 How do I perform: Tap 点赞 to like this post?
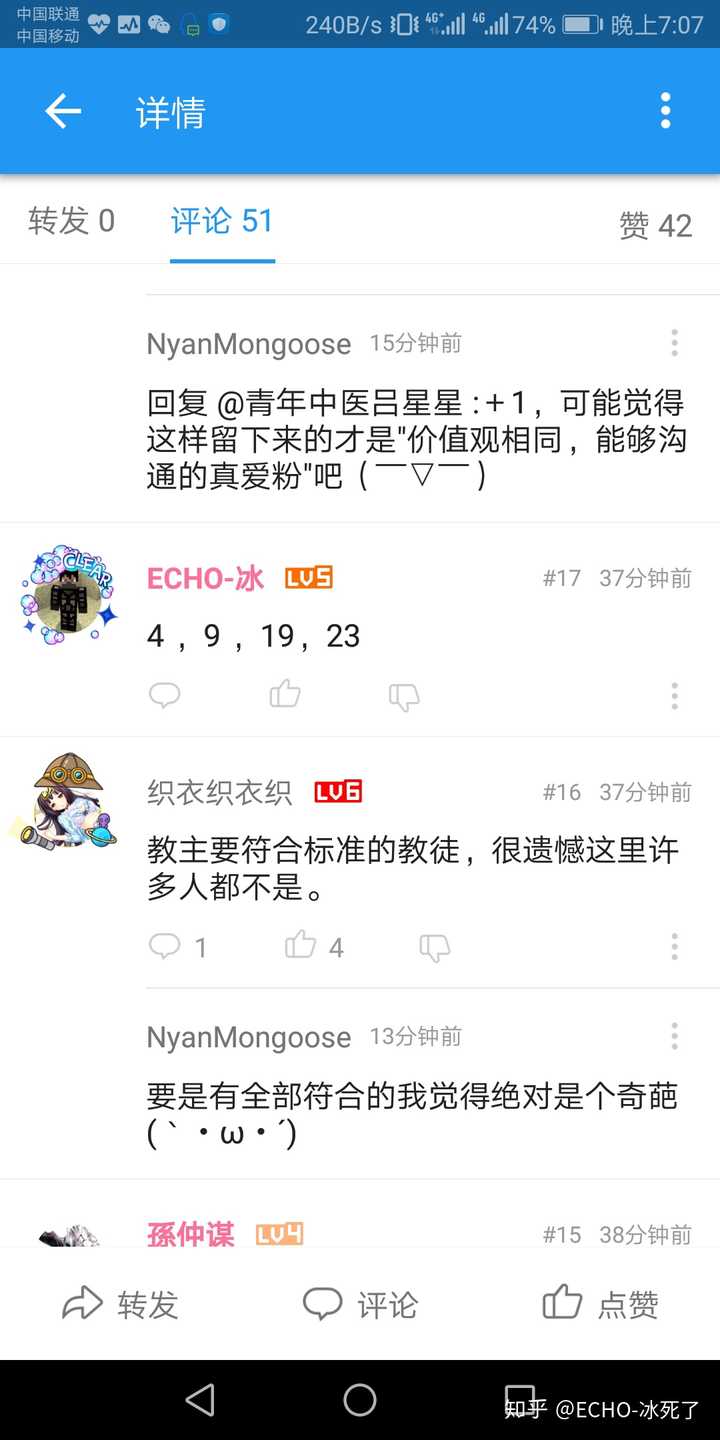600,1304
